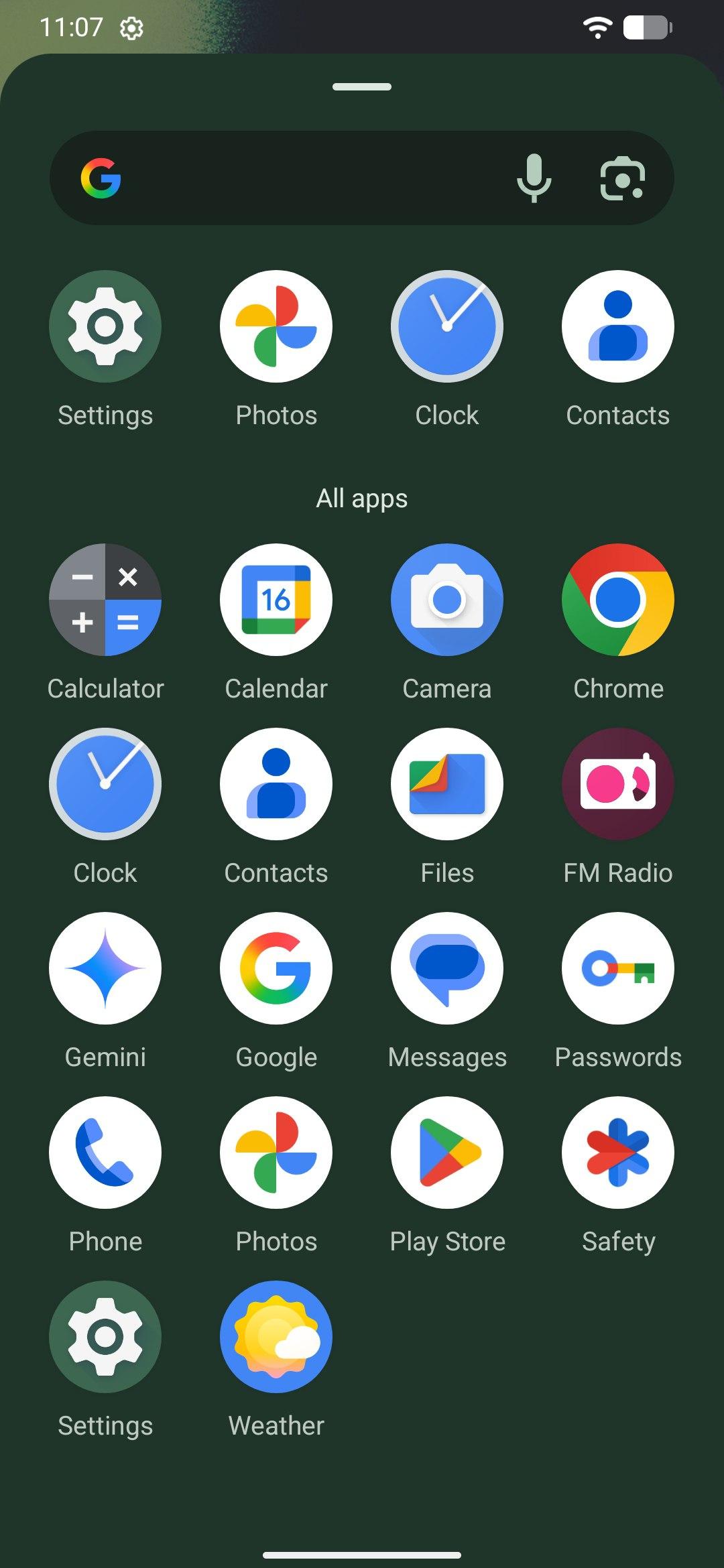Open the Passwords app
This screenshot has width=724, height=1568.
(x=618, y=968)
